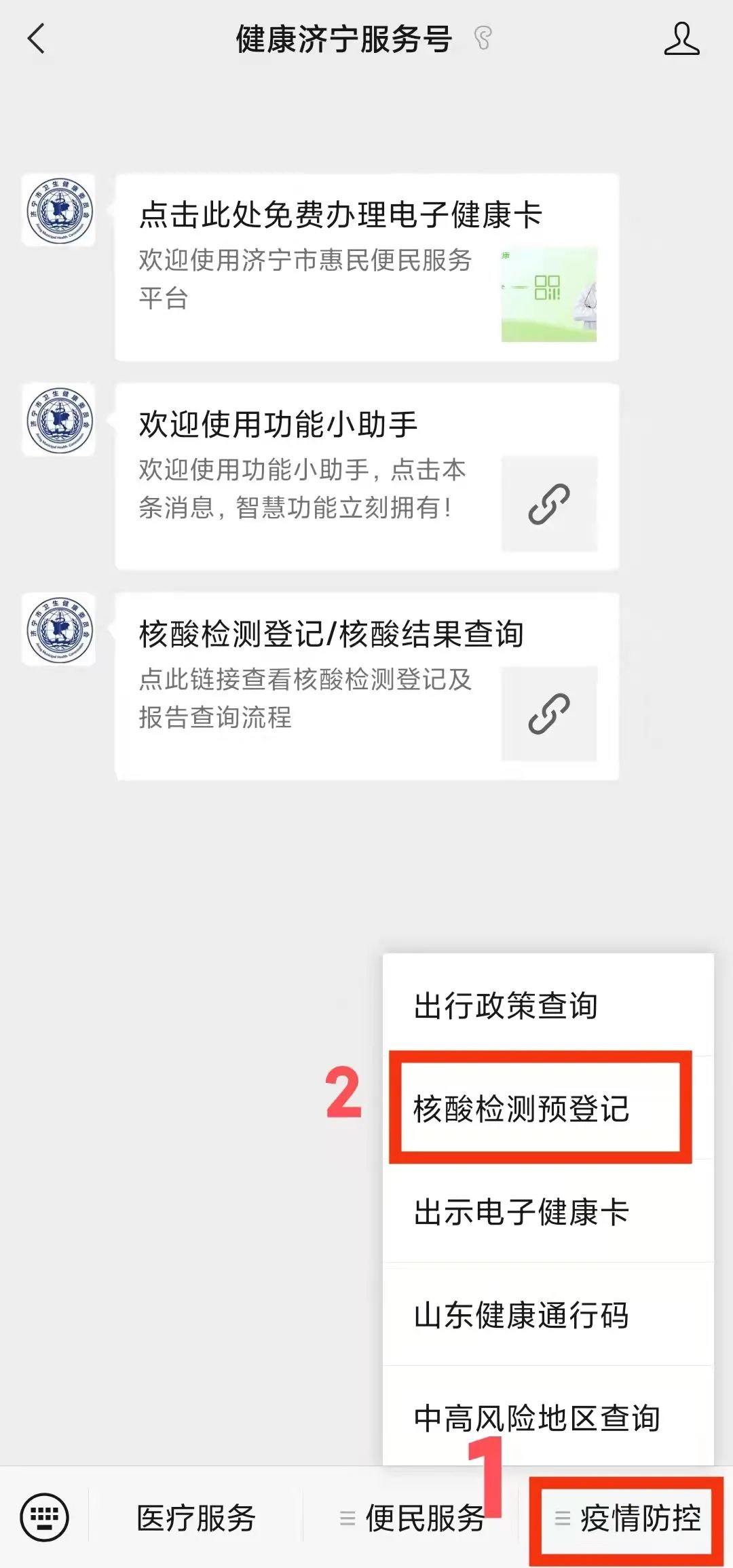Open 中高风险地区查询 option
Screen dimensions: 733x1568
tap(536, 1418)
